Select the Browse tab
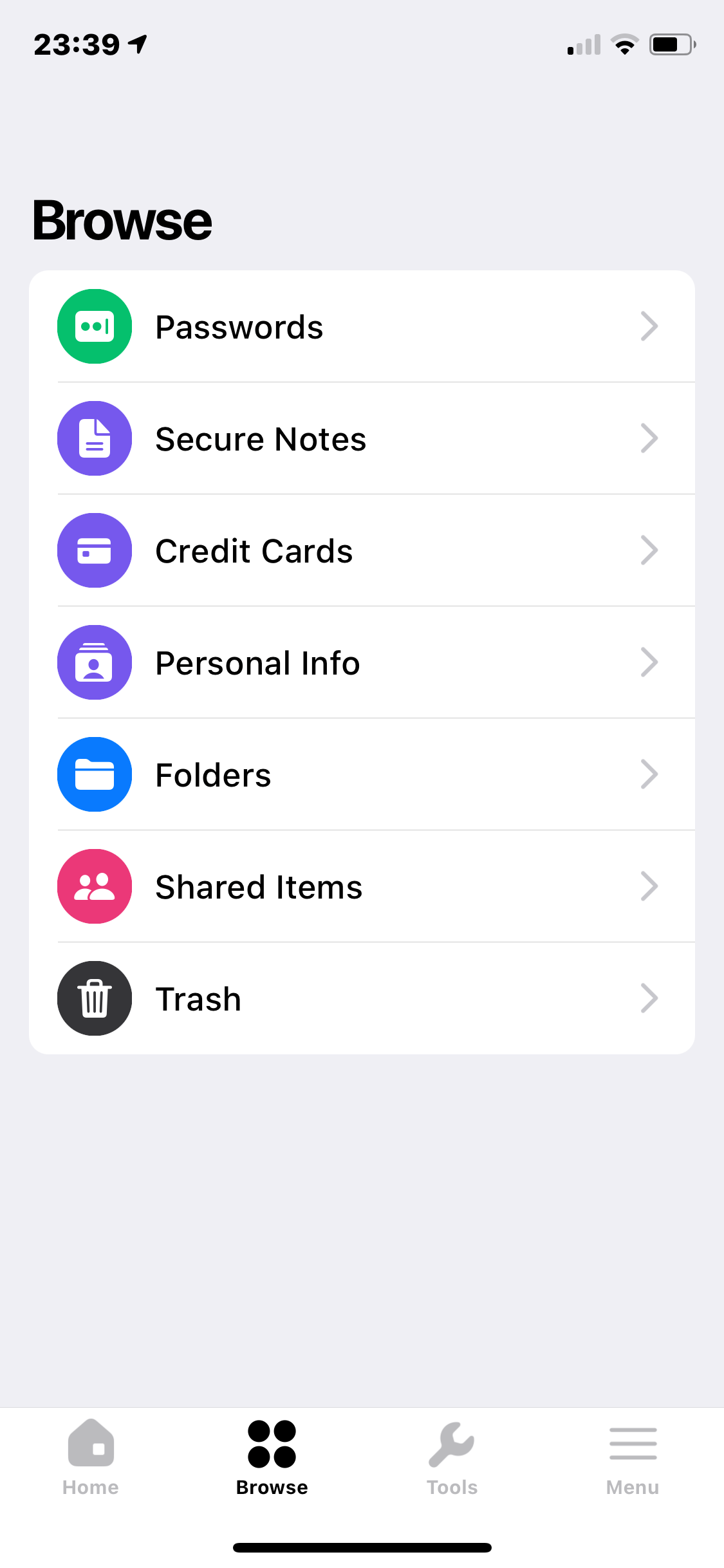Viewport: 724px width, 1568px height. [272, 1459]
